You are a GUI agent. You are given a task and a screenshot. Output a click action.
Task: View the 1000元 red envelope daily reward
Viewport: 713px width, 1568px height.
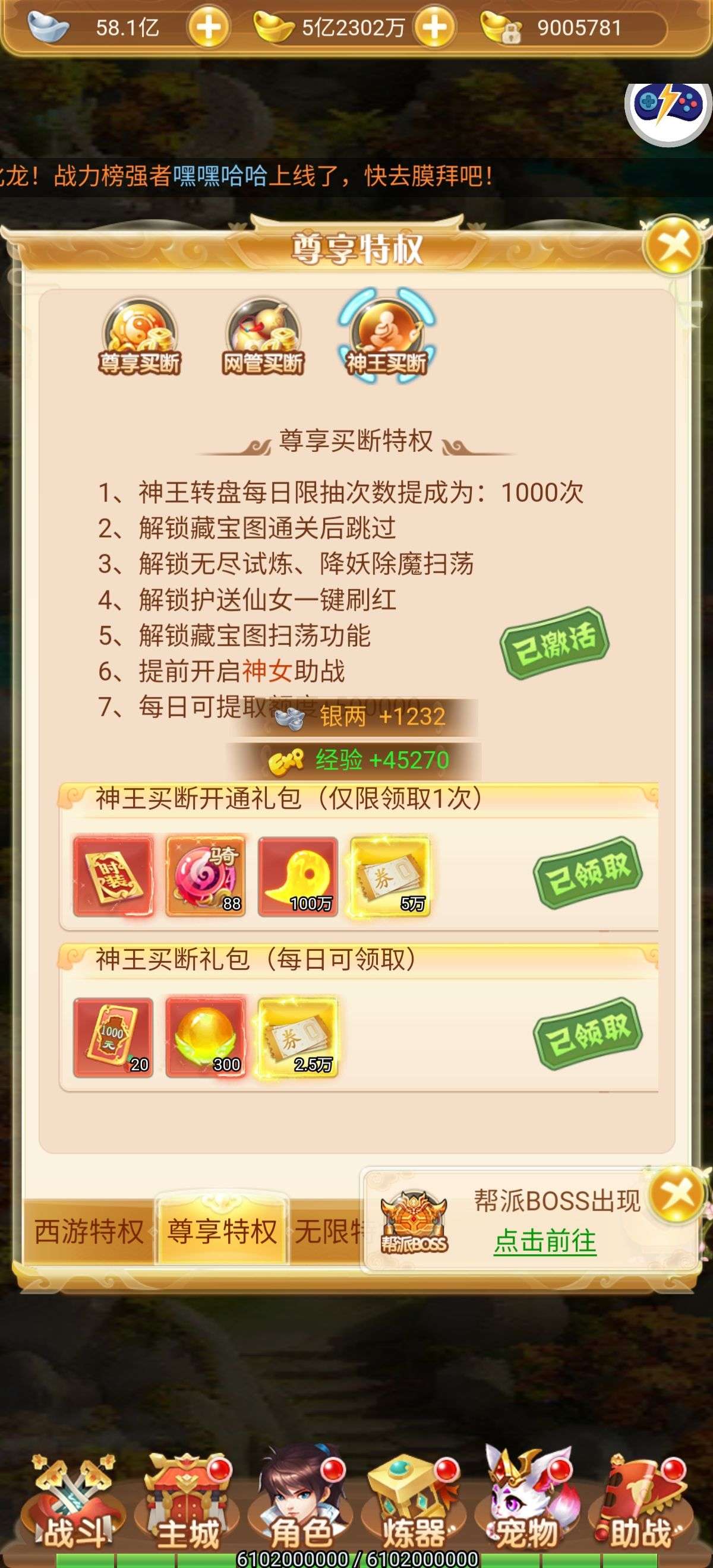point(113,1037)
